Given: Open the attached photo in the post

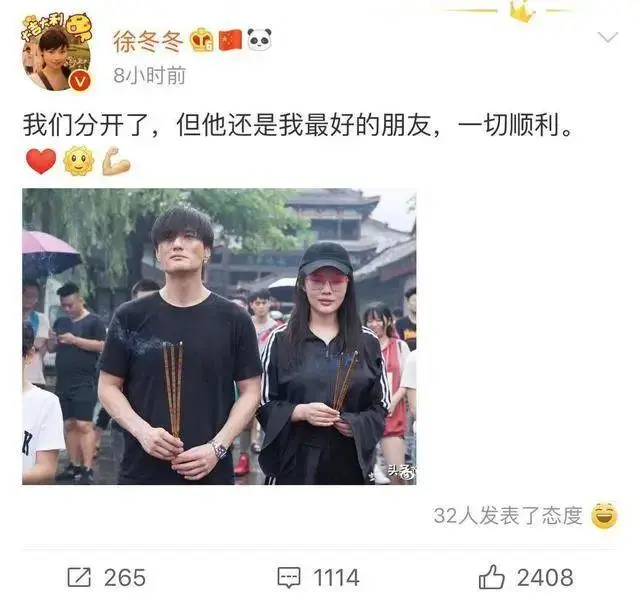Looking at the screenshot, I should coord(219,337).
